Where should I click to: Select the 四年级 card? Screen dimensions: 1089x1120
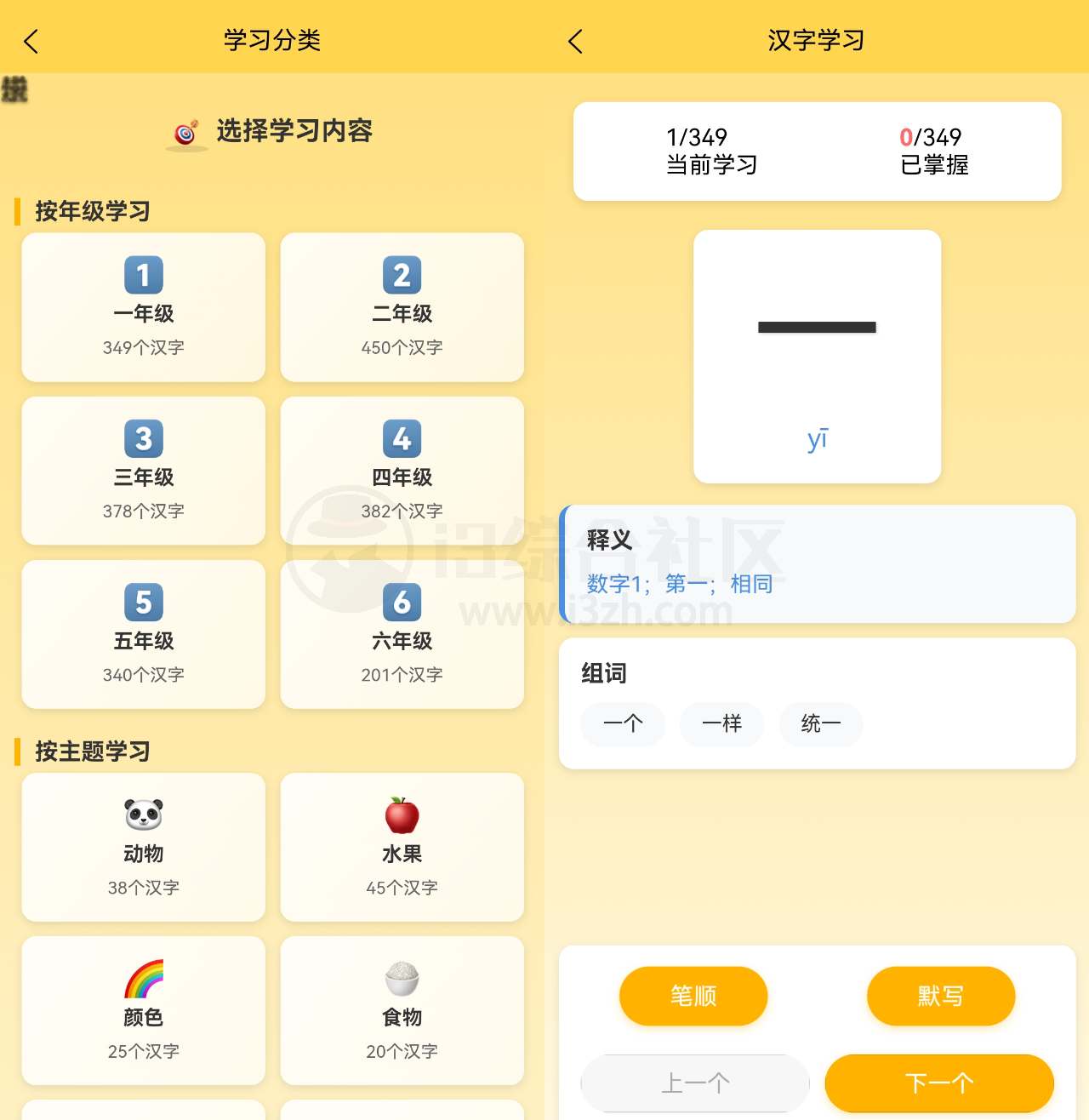[402, 471]
